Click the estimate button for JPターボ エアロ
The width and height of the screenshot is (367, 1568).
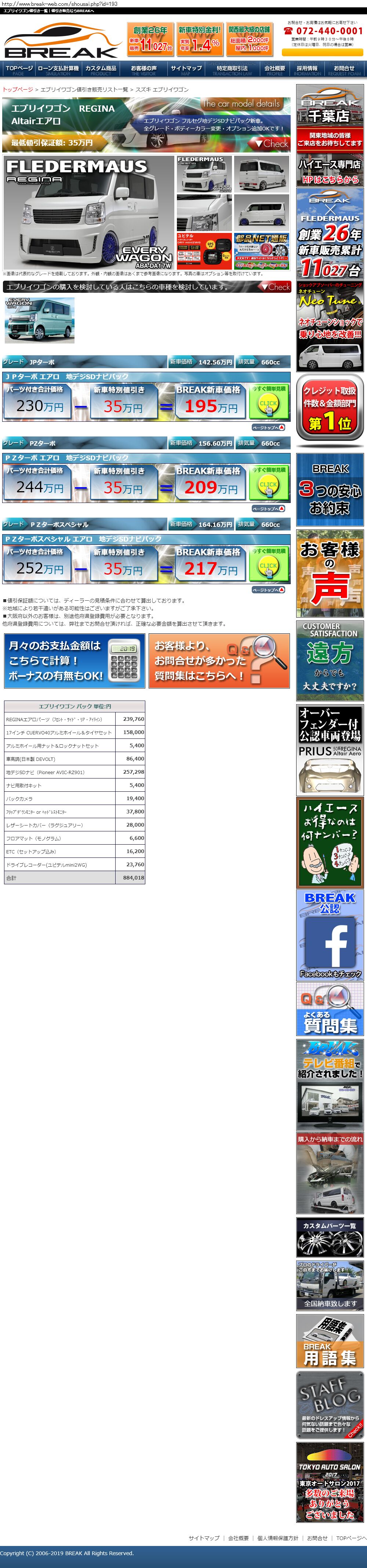(269, 402)
